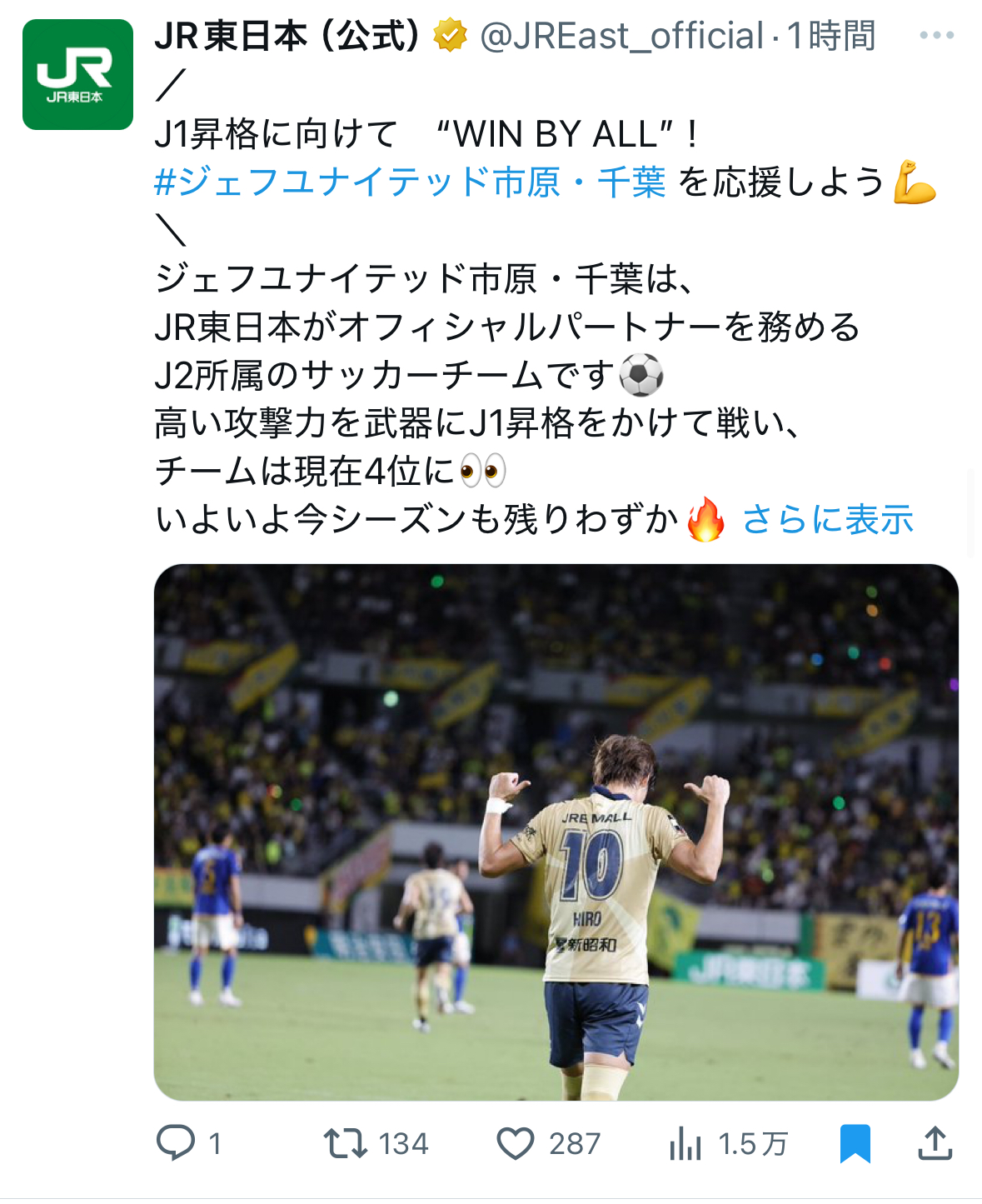Viewport: 982px width, 1204px height.
Task: Open the @JREast_official handle
Action: click(x=621, y=37)
